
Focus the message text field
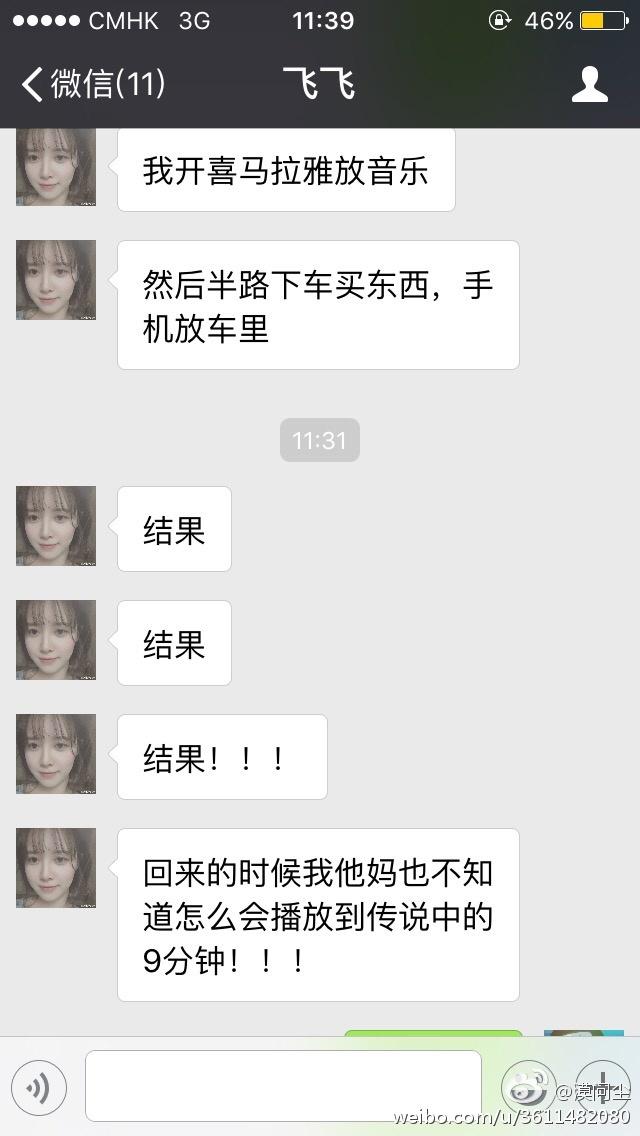point(282,1086)
